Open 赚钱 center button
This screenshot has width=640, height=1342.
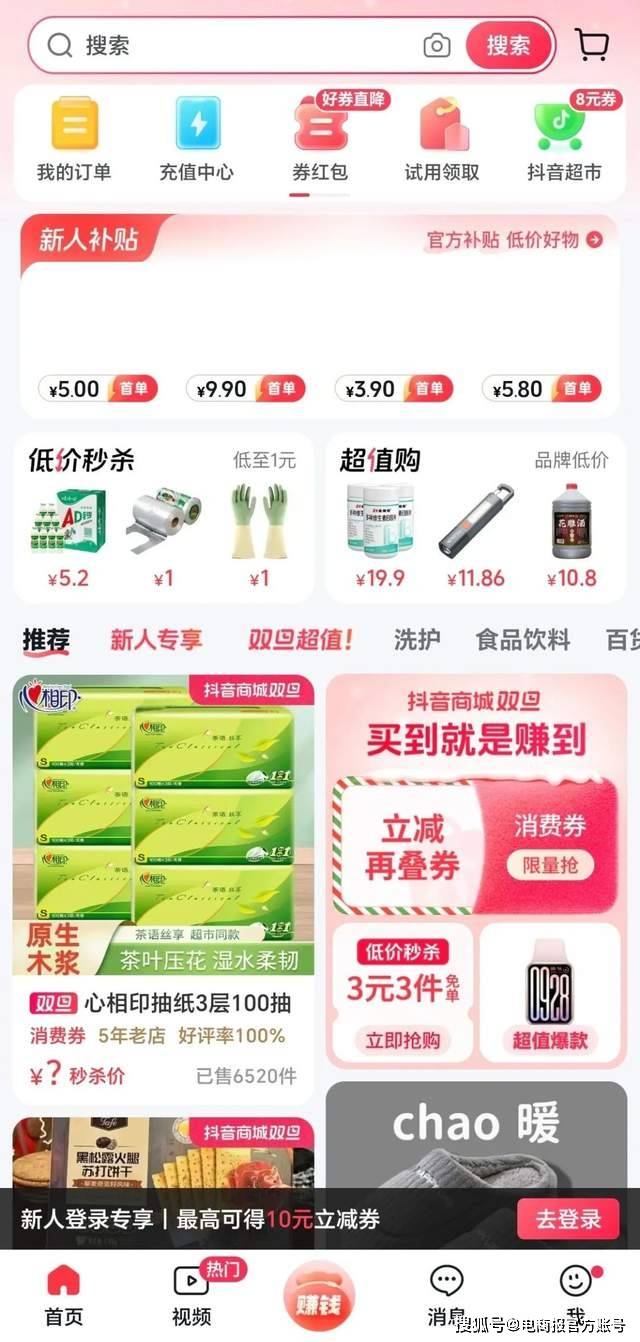point(319,1300)
